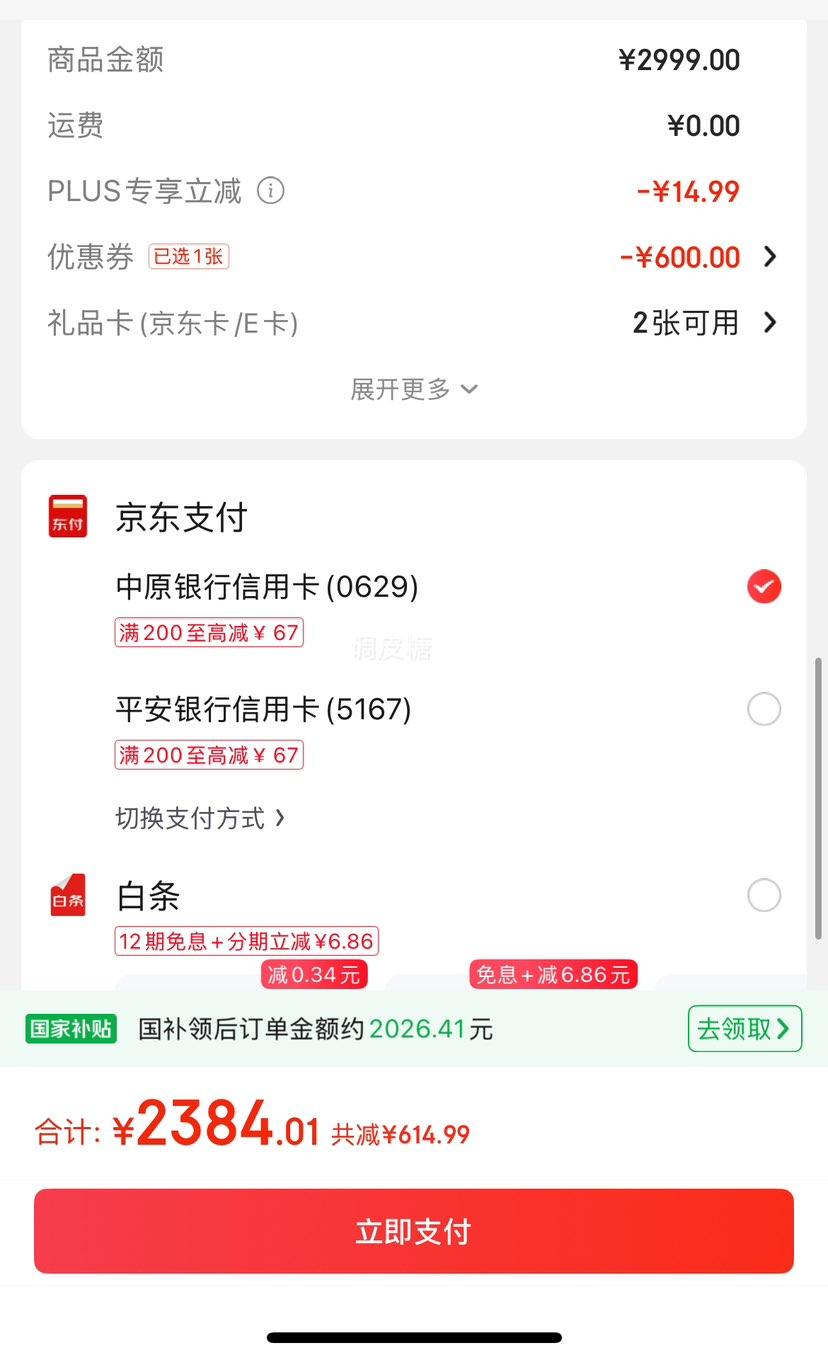The width and height of the screenshot is (828, 1360).
Task: Tap 去领取 to claim the national subsidy
Action: tap(745, 1029)
